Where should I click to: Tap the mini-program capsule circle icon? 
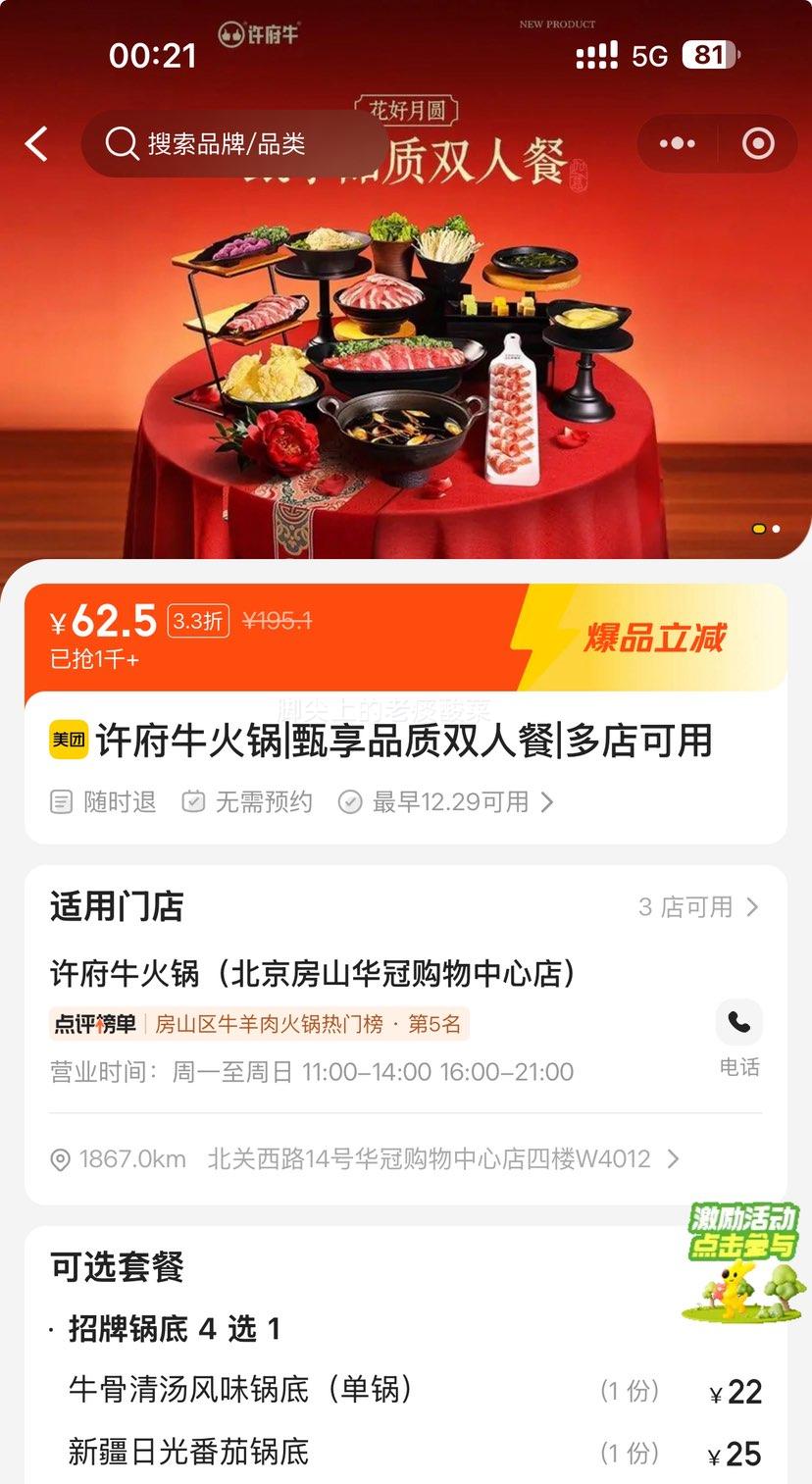pos(757,143)
